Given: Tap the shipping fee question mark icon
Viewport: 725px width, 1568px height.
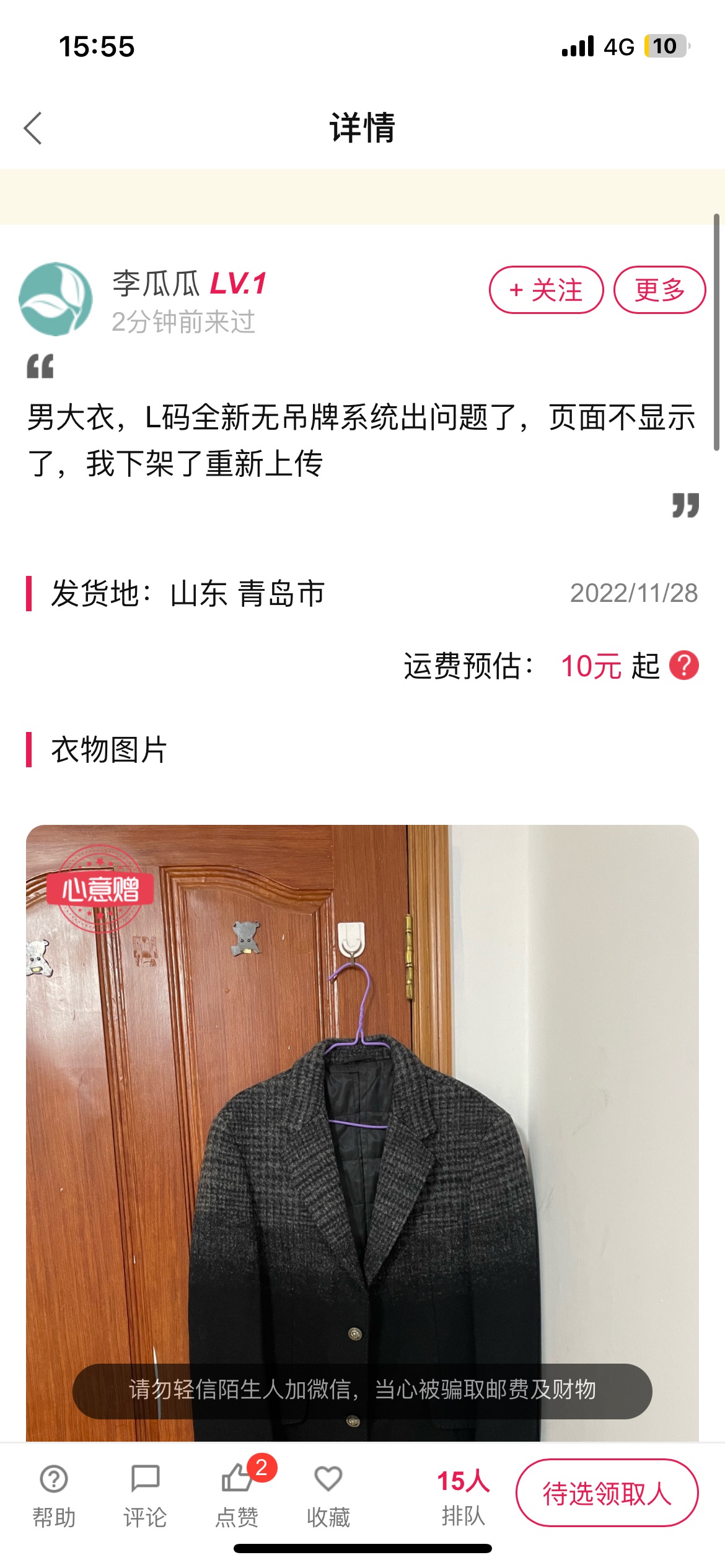Looking at the screenshot, I should (684, 666).
